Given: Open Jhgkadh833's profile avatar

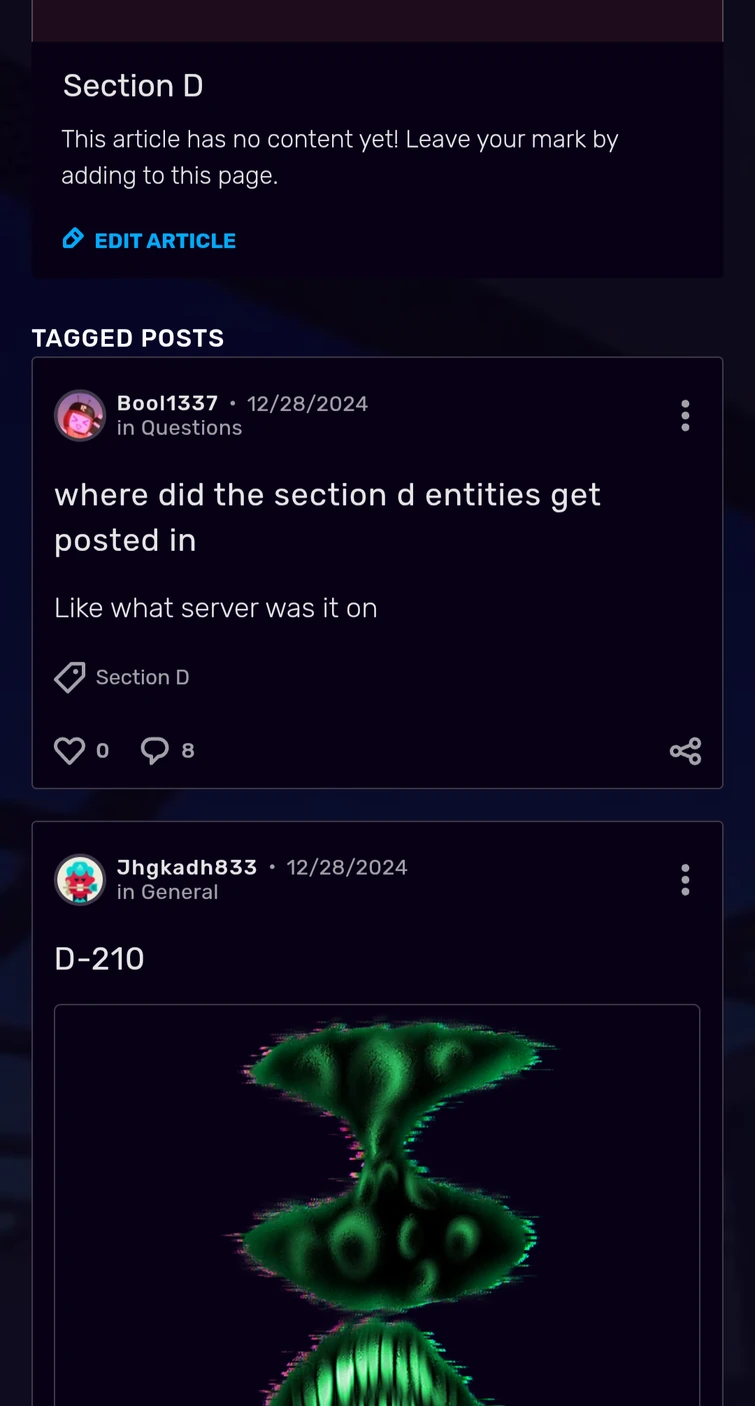Looking at the screenshot, I should click(80, 880).
